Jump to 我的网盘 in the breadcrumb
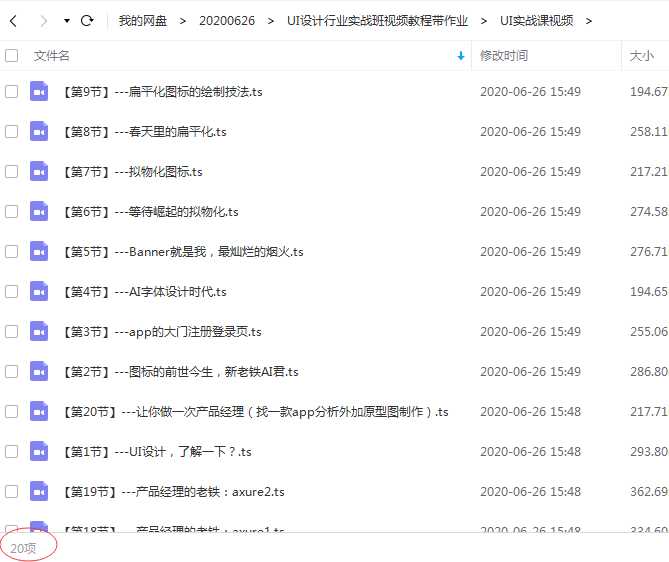Image resolution: width=669 pixels, height=562 pixels. click(x=142, y=20)
